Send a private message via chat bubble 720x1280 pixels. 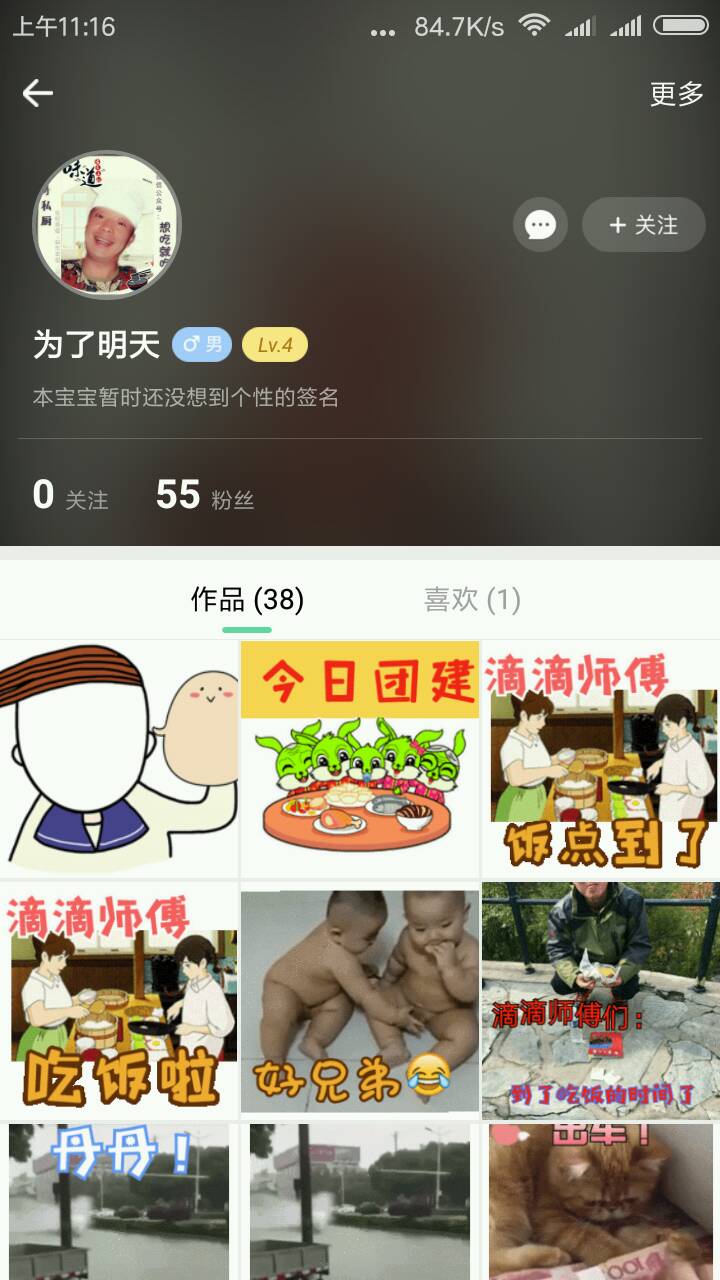pyautogui.click(x=540, y=225)
